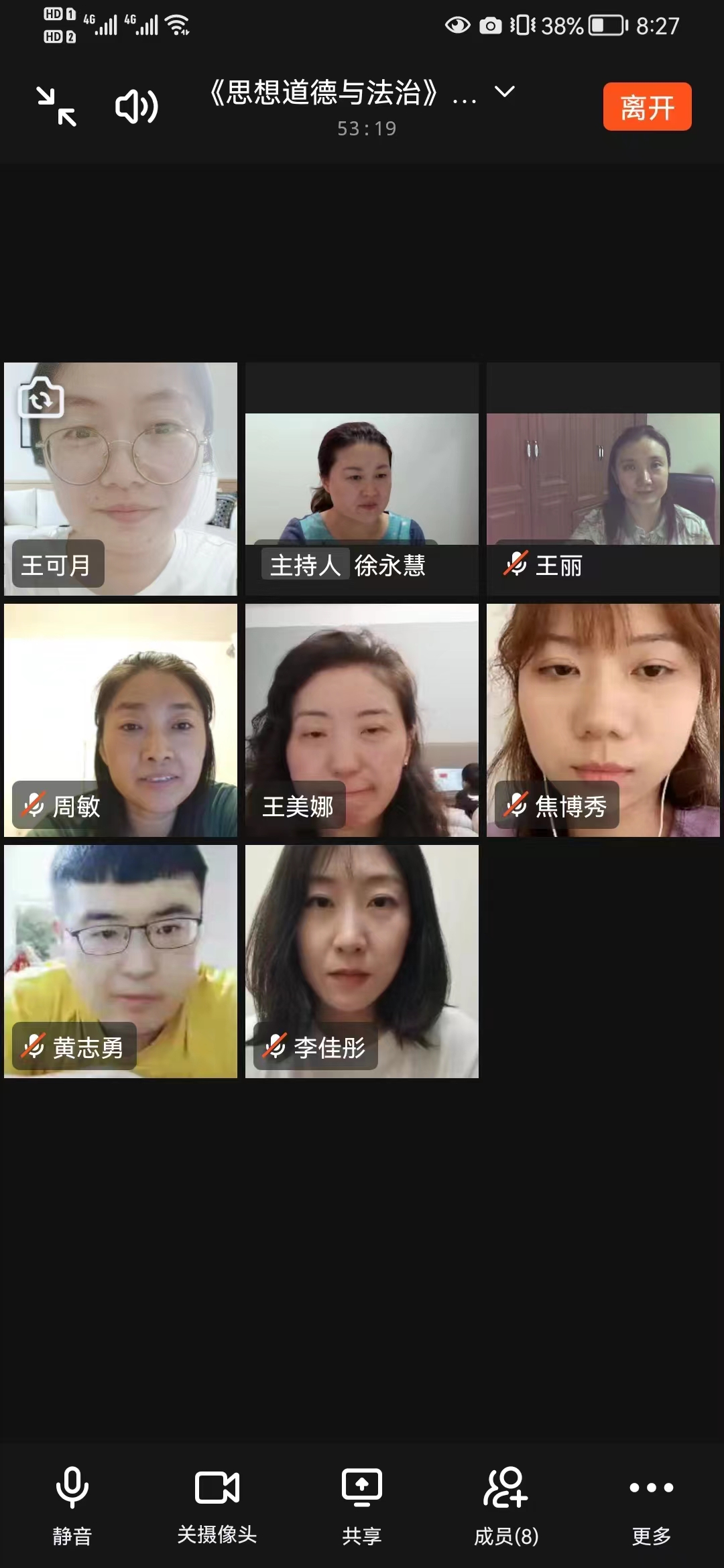724x1568 pixels.
Task: Flip the camera on 王可月's tile
Action: pyautogui.click(x=41, y=398)
